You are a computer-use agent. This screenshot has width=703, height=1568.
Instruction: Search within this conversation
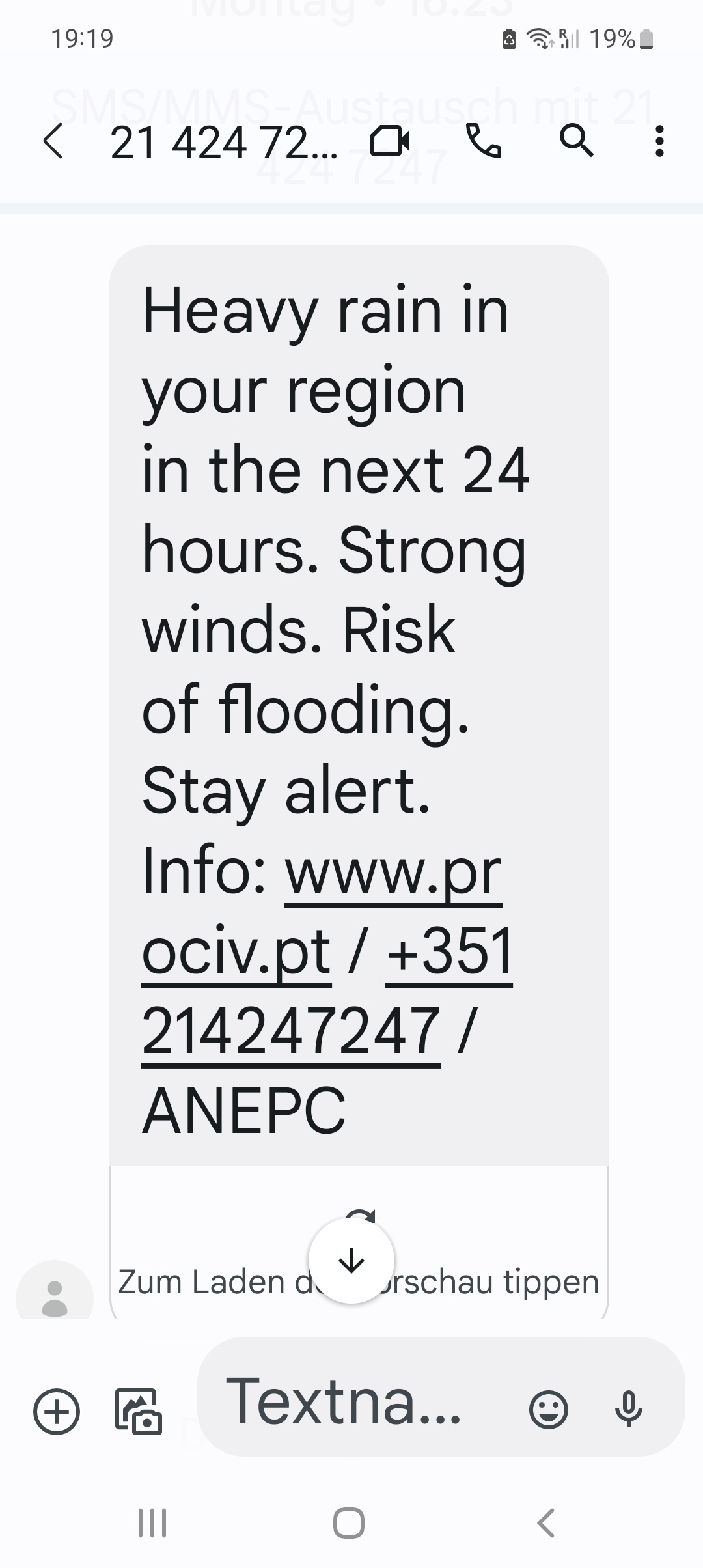tap(576, 141)
